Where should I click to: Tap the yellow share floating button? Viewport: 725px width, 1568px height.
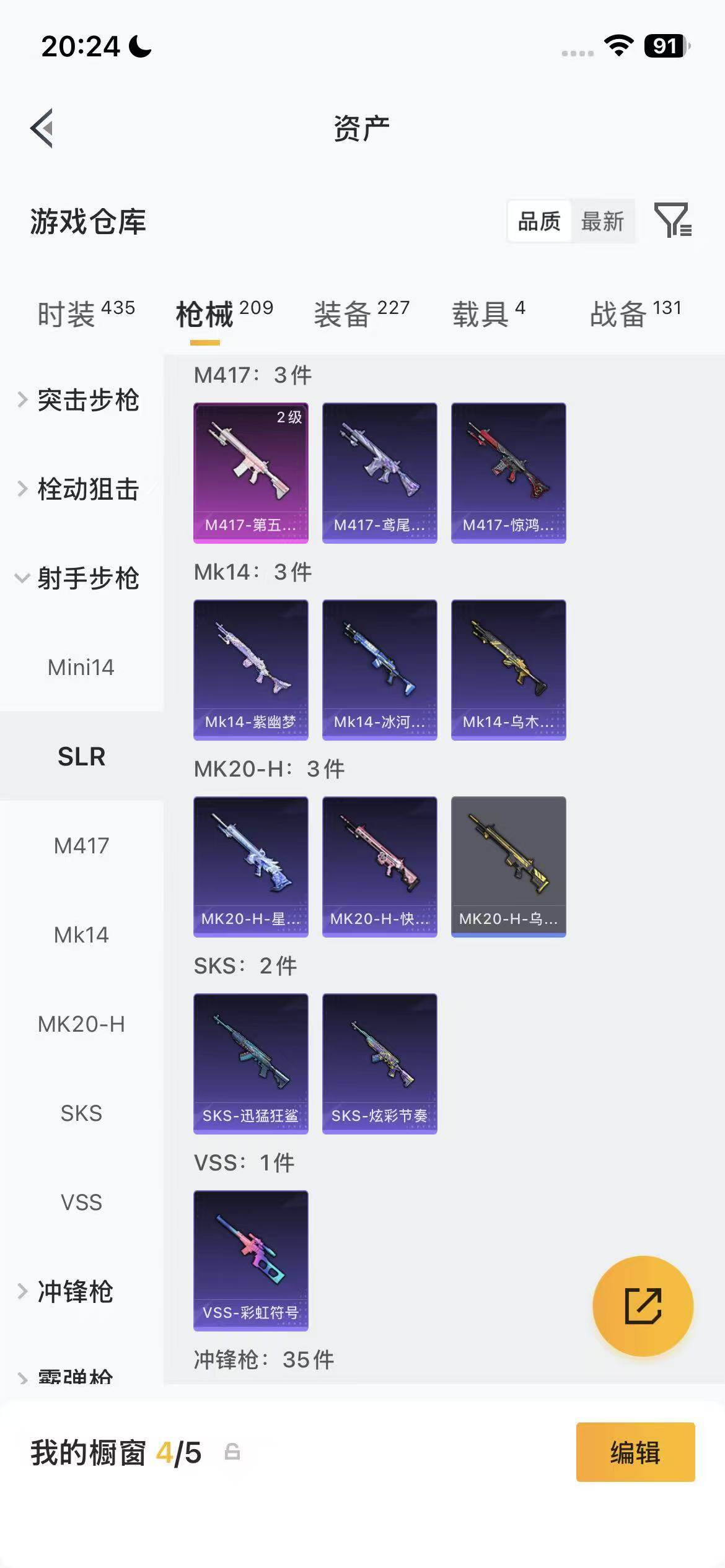643,1305
